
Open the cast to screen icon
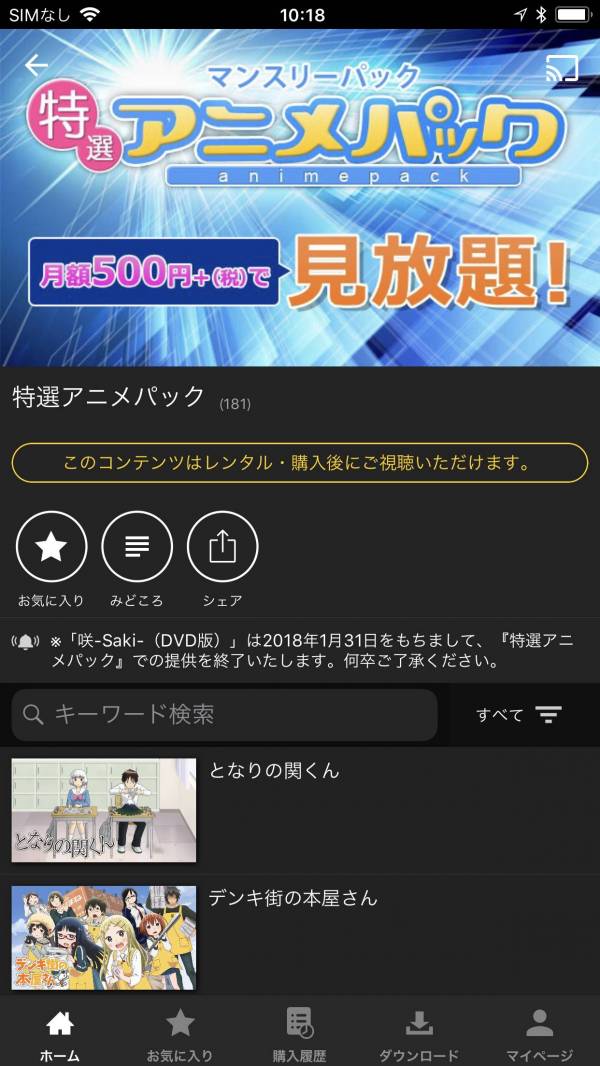coord(562,68)
